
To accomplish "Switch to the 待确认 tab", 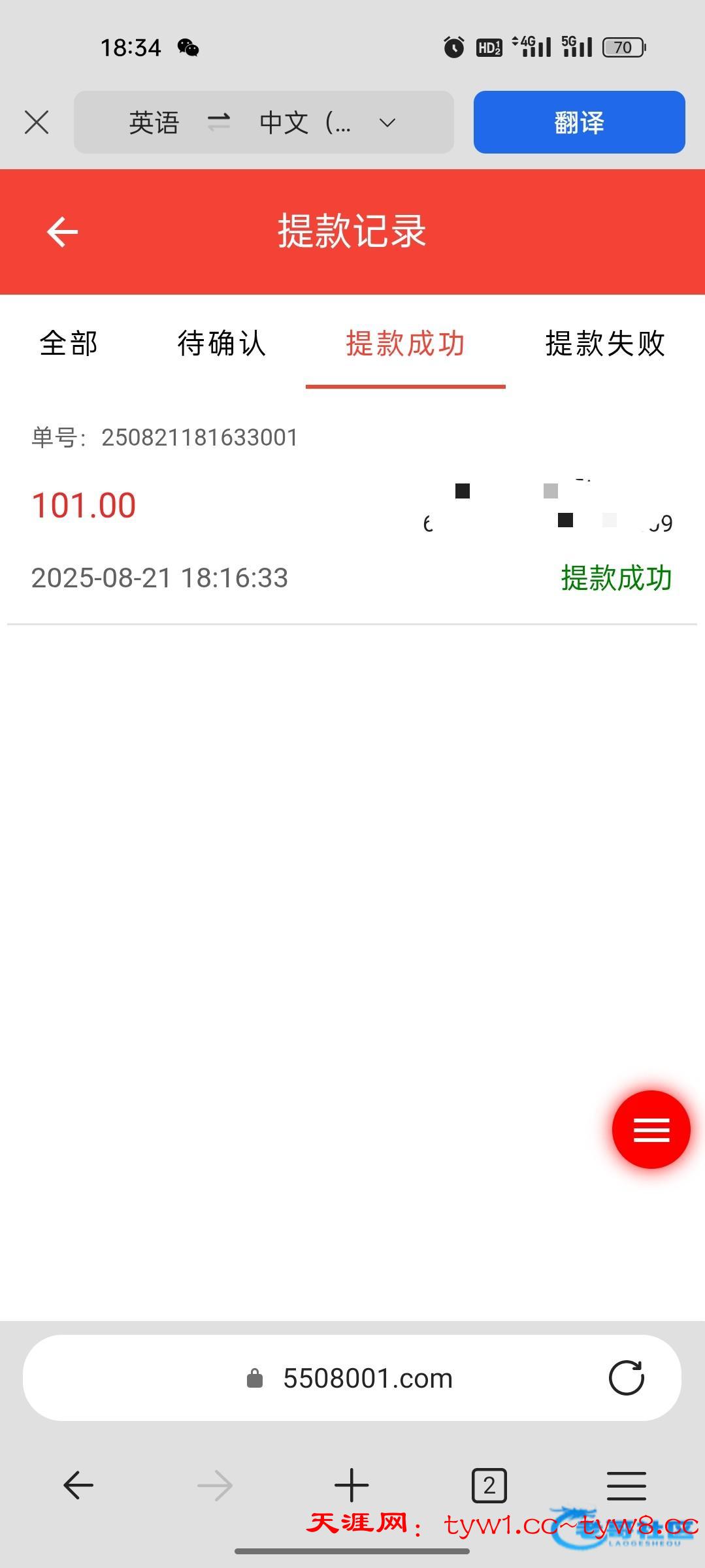I will 221,344.
